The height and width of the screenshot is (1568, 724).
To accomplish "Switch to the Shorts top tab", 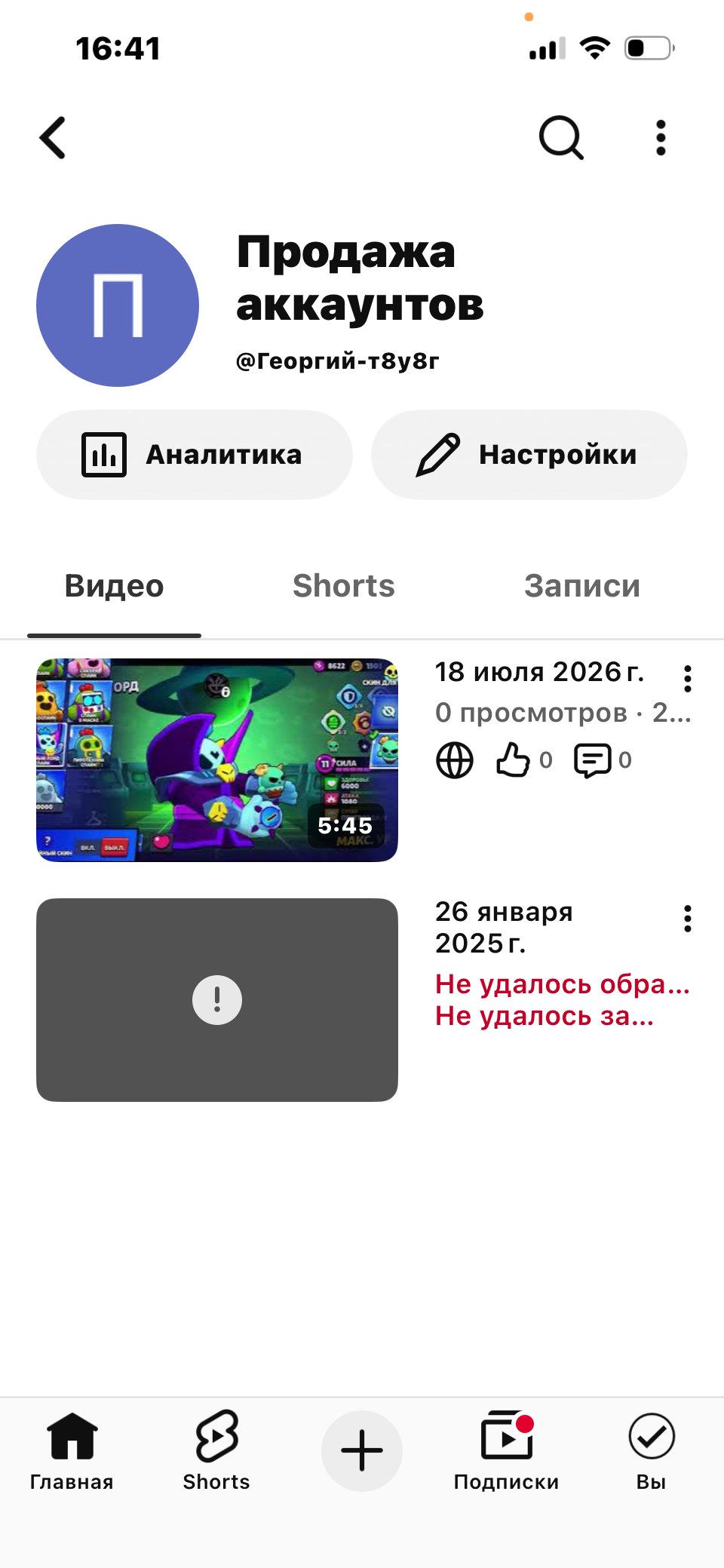I will click(x=344, y=586).
